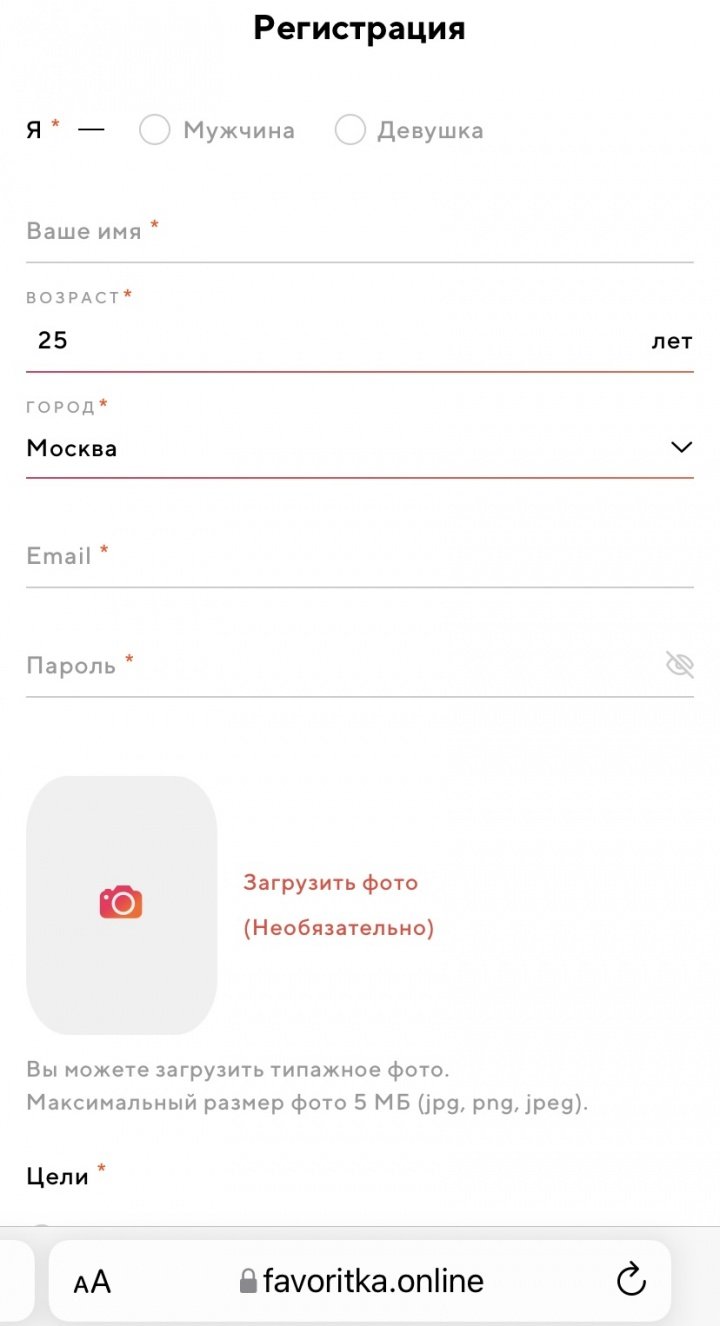
Task: Expand the Город dropdown showing Москва
Action: (x=360, y=448)
